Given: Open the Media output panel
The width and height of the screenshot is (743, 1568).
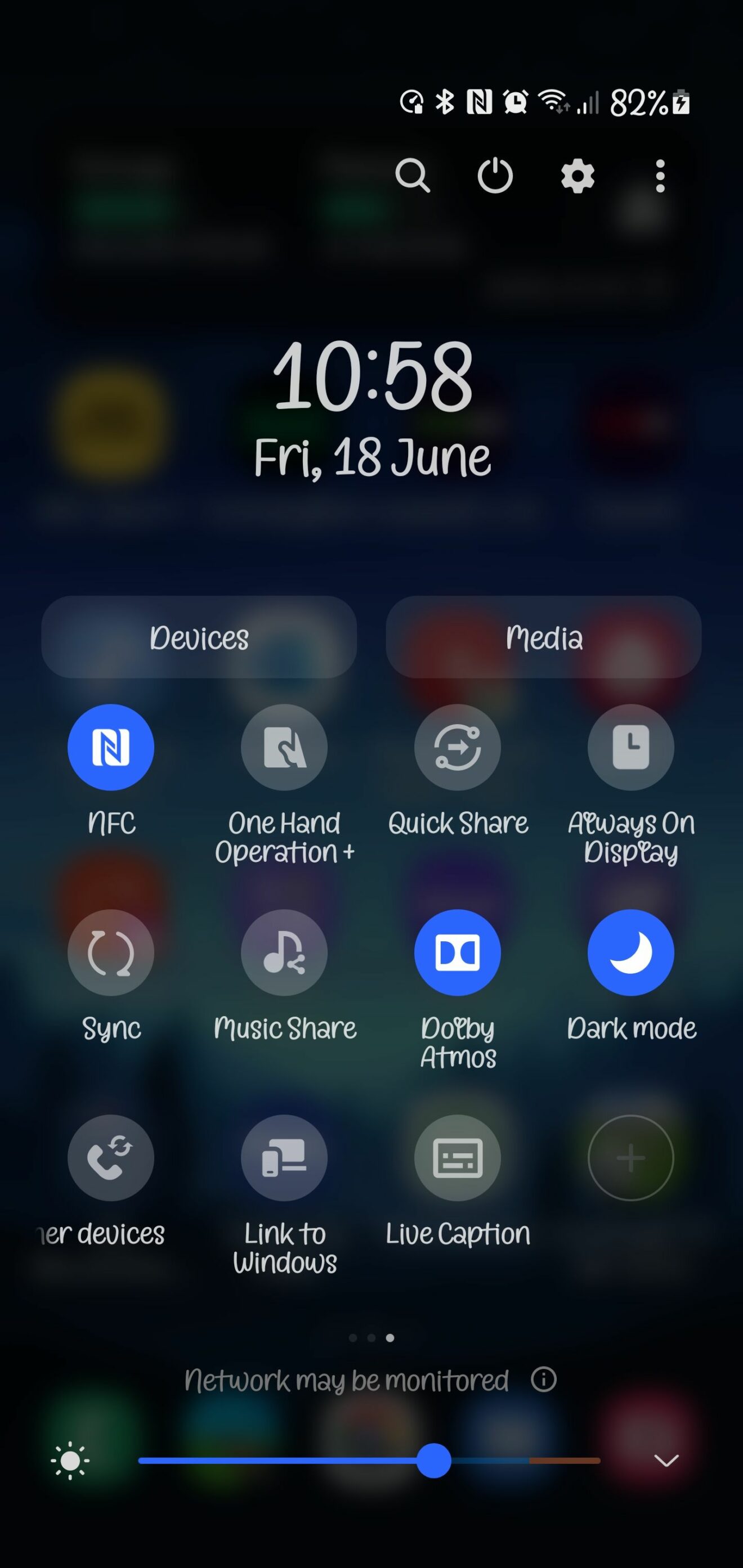Looking at the screenshot, I should pyautogui.click(x=543, y=637).
